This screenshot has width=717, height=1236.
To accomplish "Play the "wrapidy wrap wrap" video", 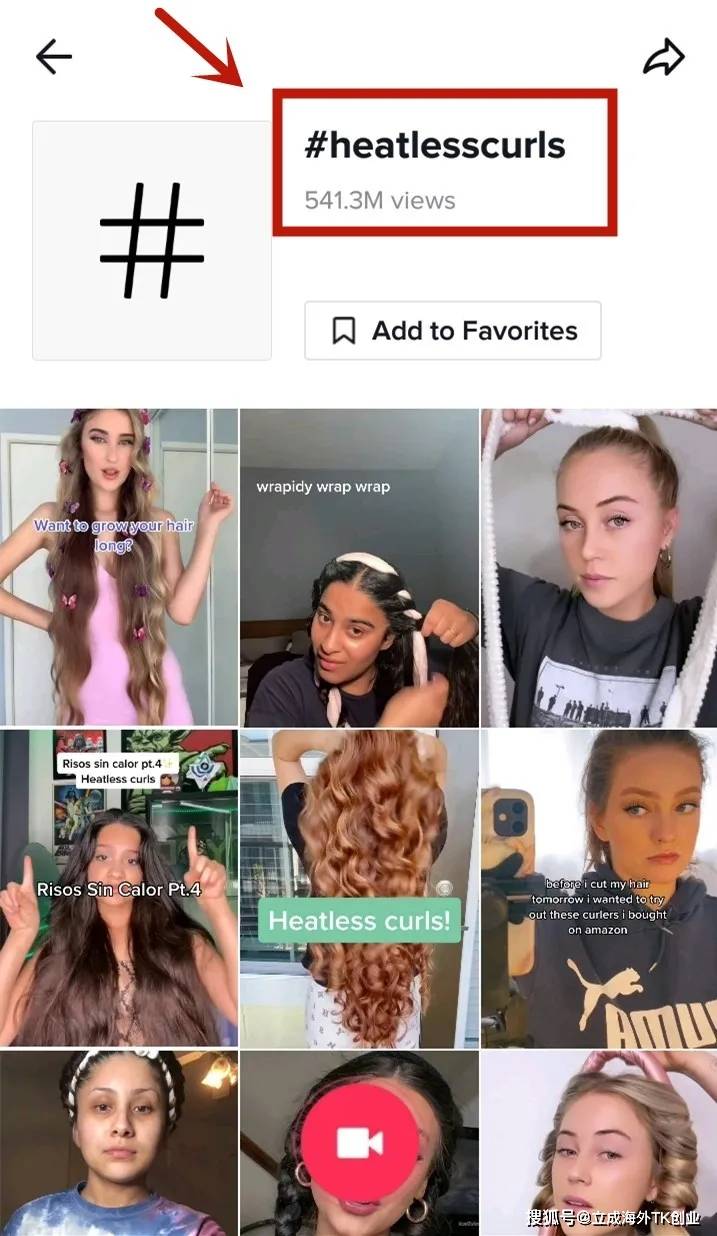I will pos(359,566).
